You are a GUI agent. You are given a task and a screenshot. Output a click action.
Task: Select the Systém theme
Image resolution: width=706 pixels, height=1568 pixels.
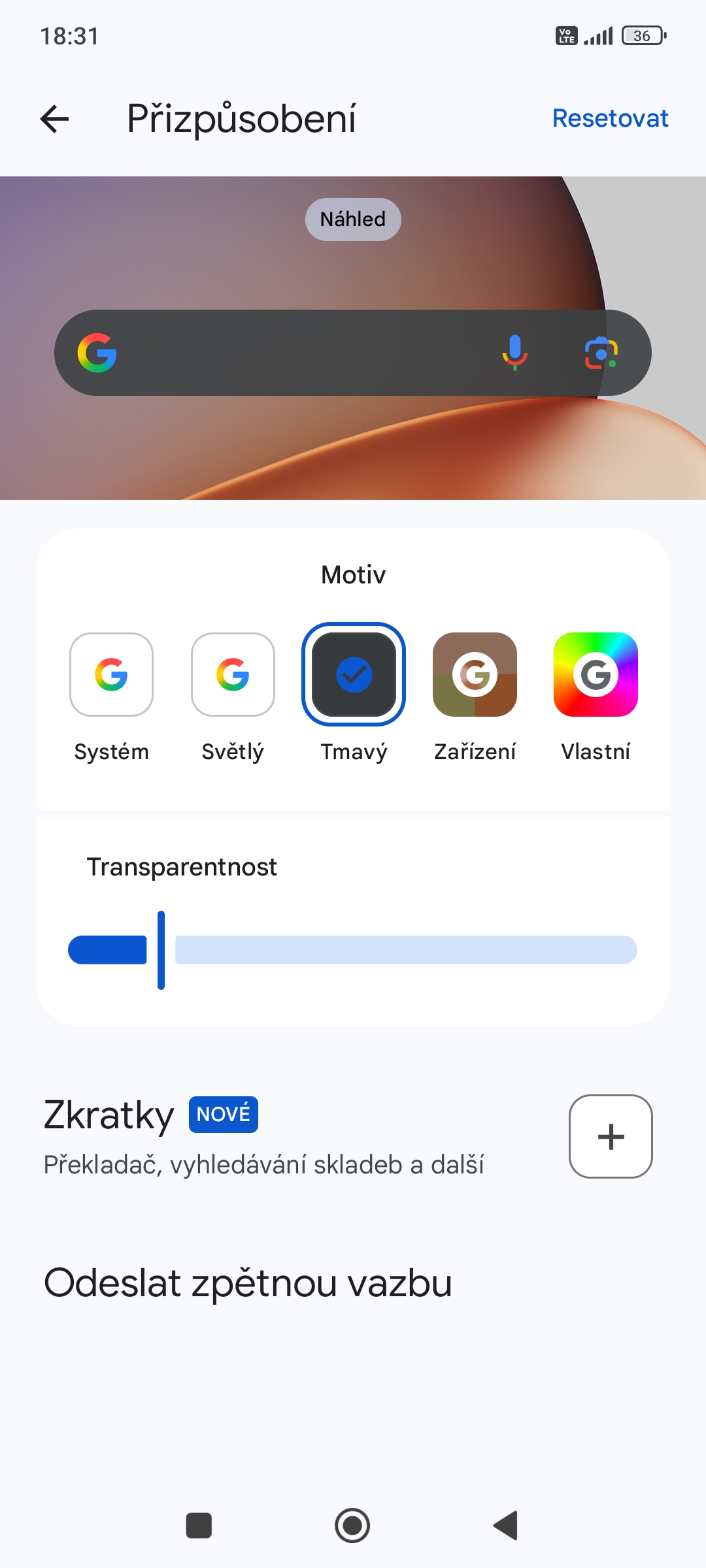point(111,675)
